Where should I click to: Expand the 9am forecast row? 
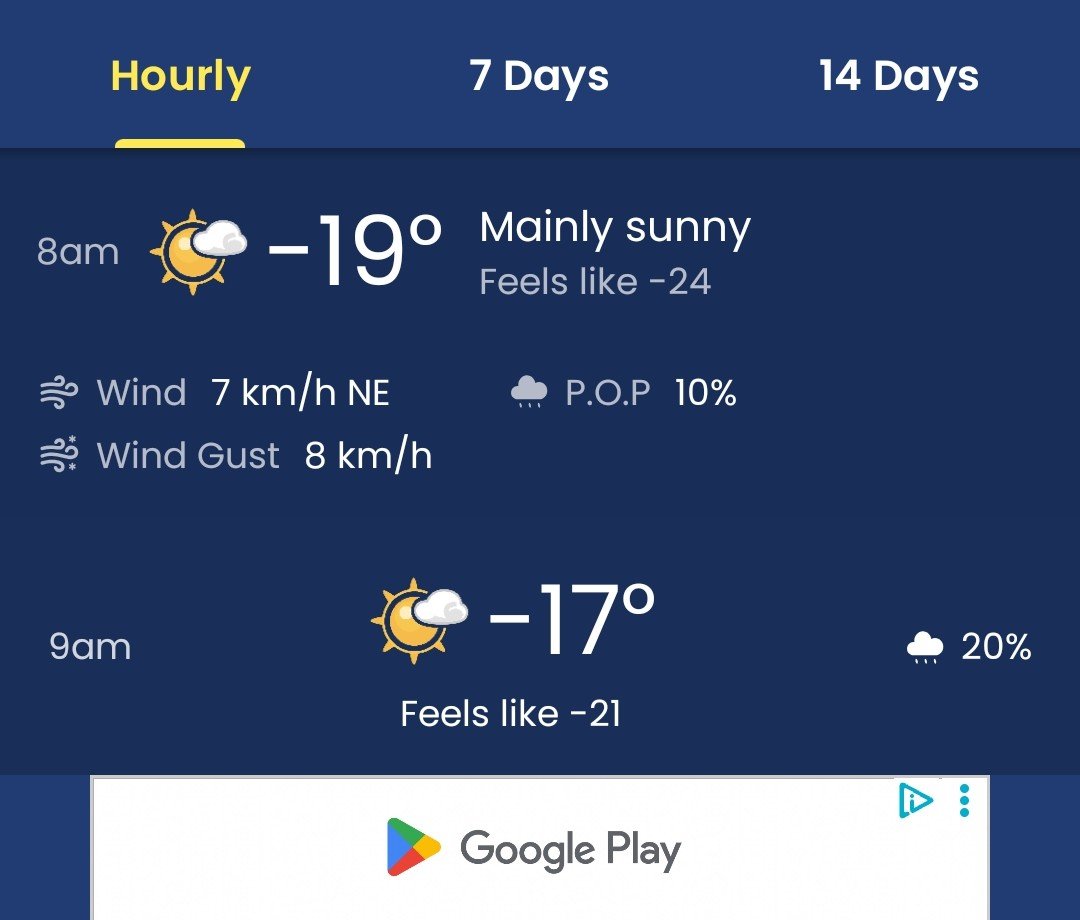coord(540,645)
